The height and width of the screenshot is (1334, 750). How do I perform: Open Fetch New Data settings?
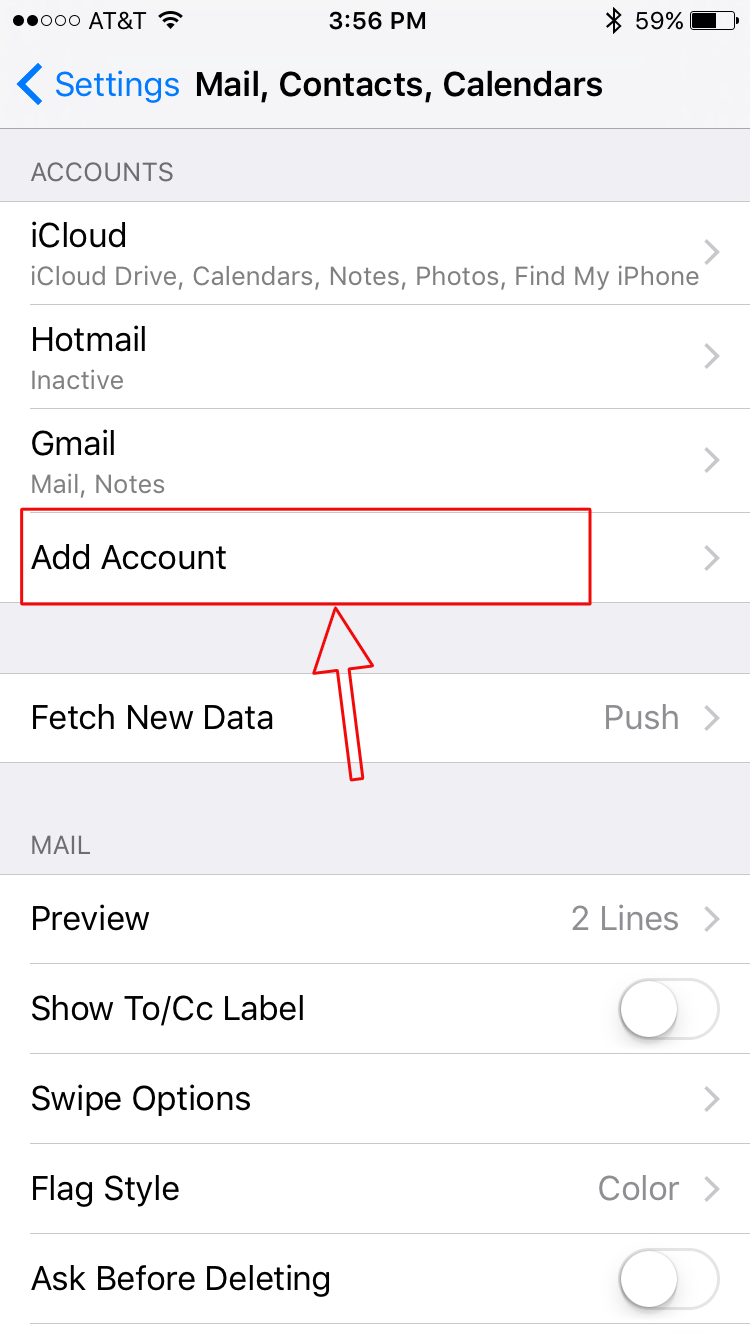click(x=375, y=718)
